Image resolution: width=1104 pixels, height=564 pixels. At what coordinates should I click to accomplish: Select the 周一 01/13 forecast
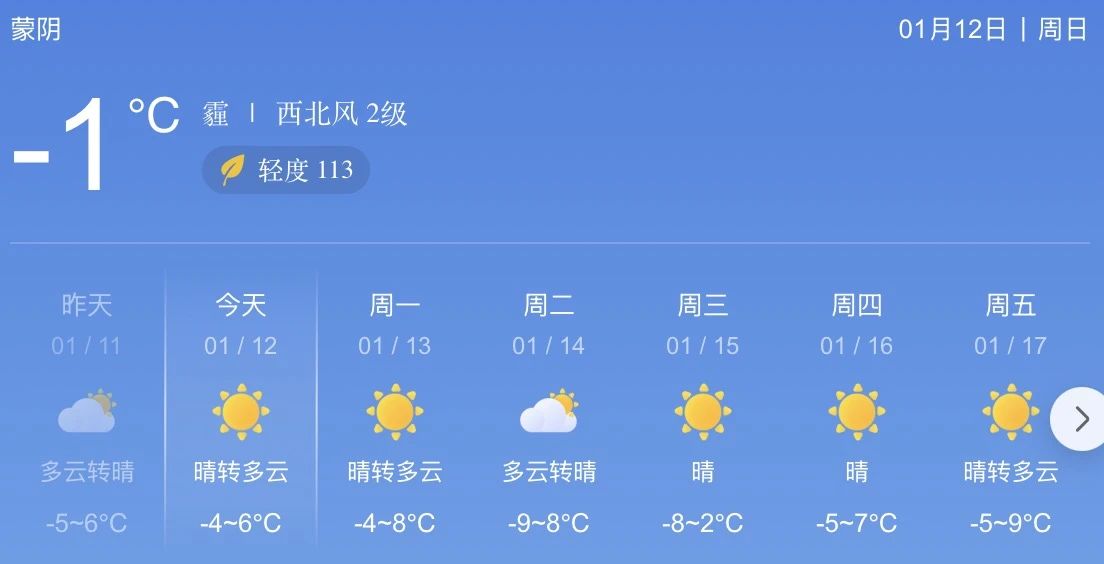click(395, 412)
